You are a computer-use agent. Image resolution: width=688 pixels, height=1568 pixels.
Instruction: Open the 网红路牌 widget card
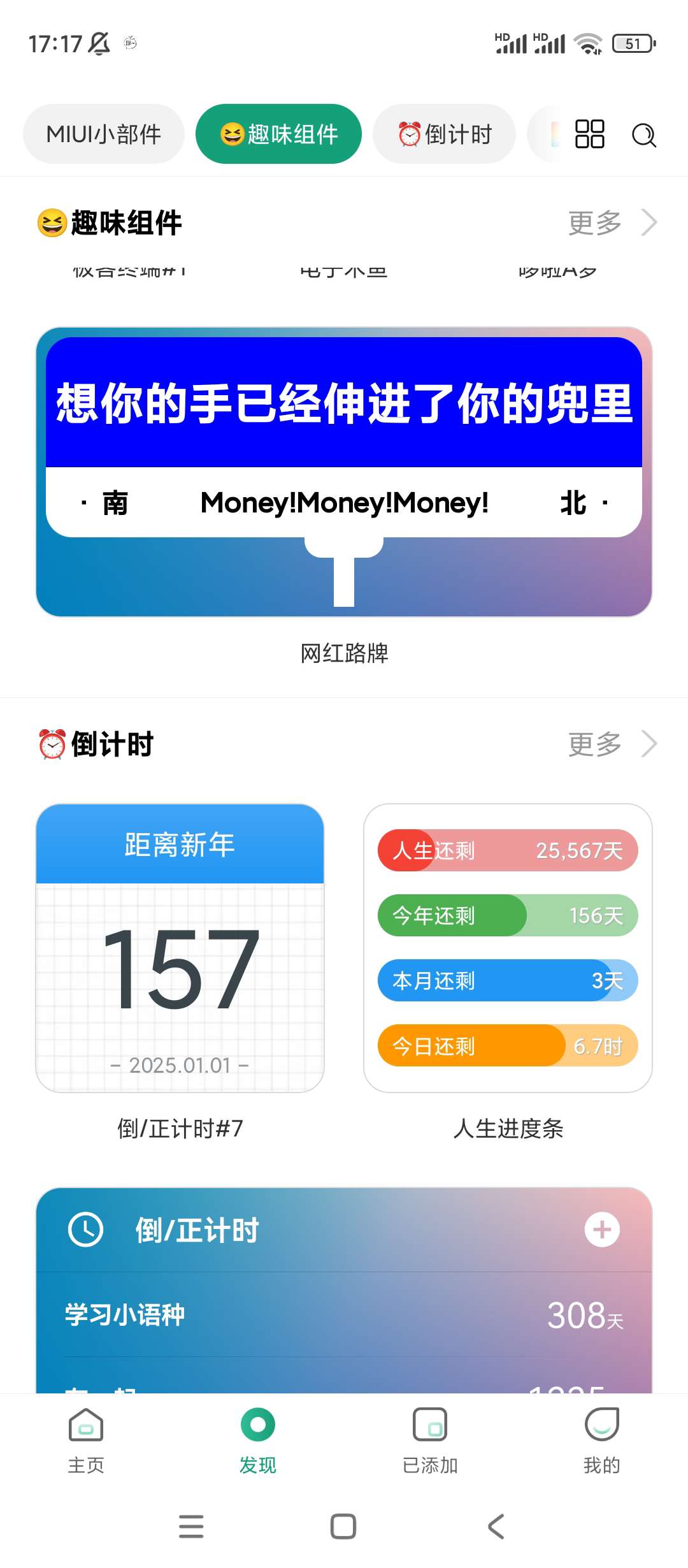click(344, 472)
